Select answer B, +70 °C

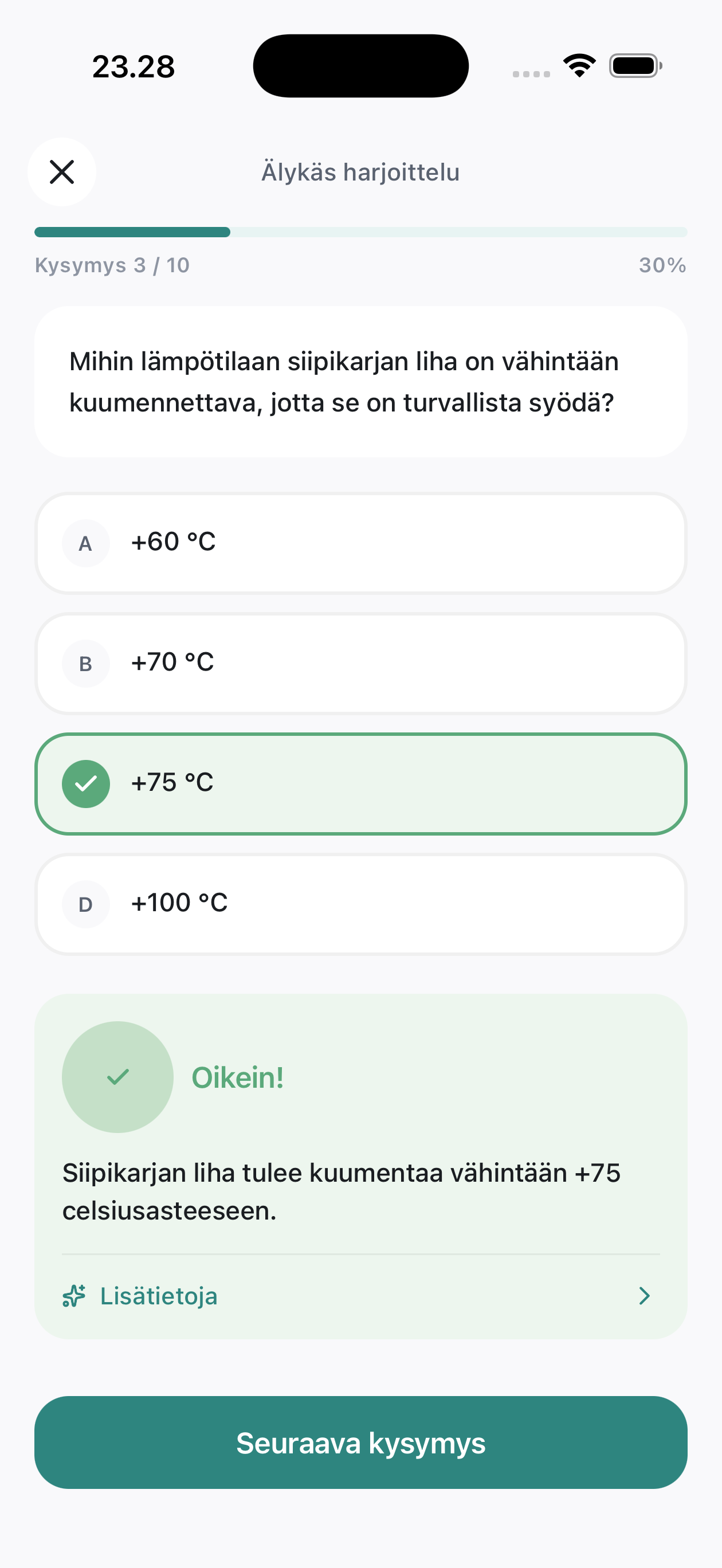click(x=361, y=663)
